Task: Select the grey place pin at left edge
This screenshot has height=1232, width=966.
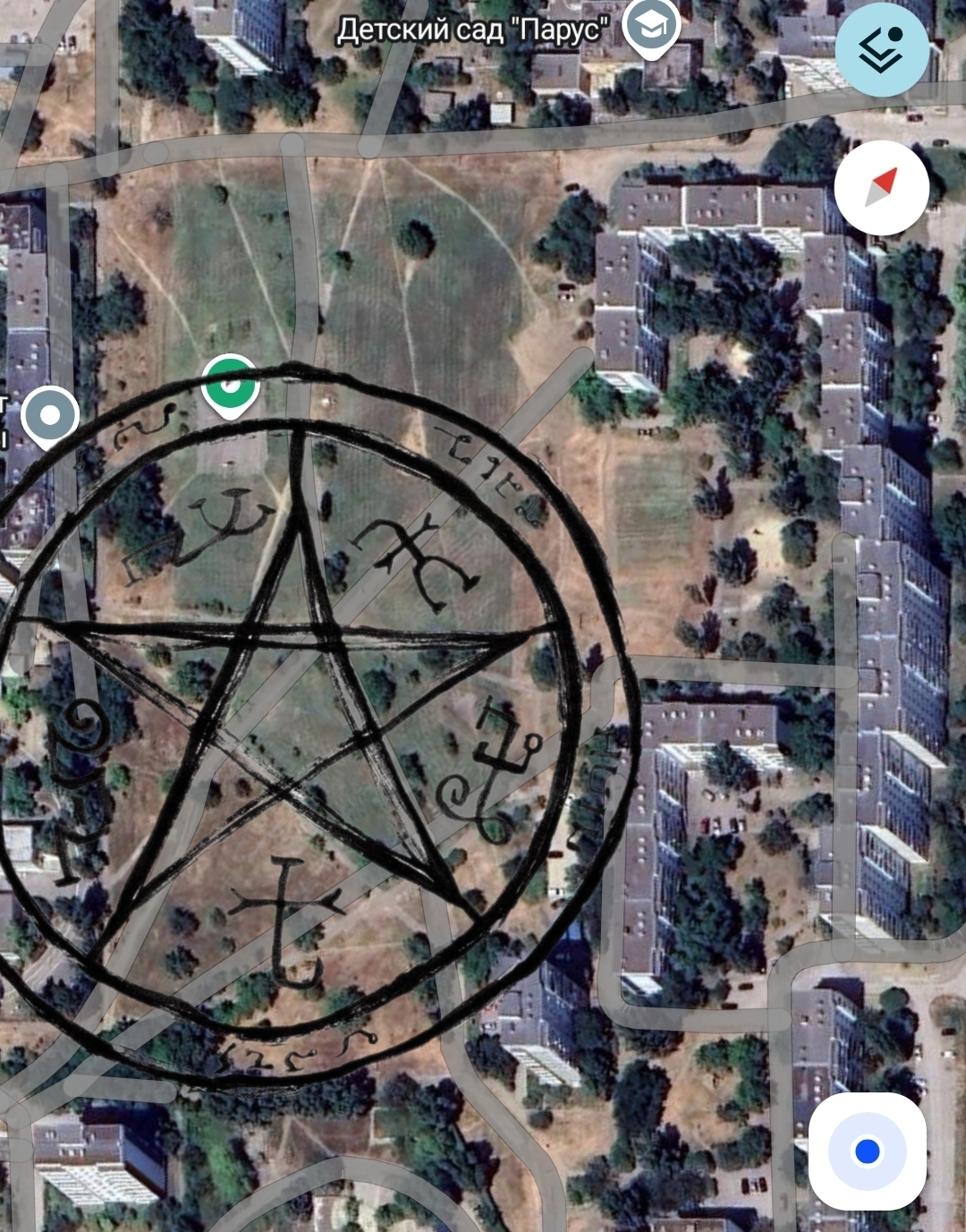Action: pyautogui.click(x=50, y=416)
